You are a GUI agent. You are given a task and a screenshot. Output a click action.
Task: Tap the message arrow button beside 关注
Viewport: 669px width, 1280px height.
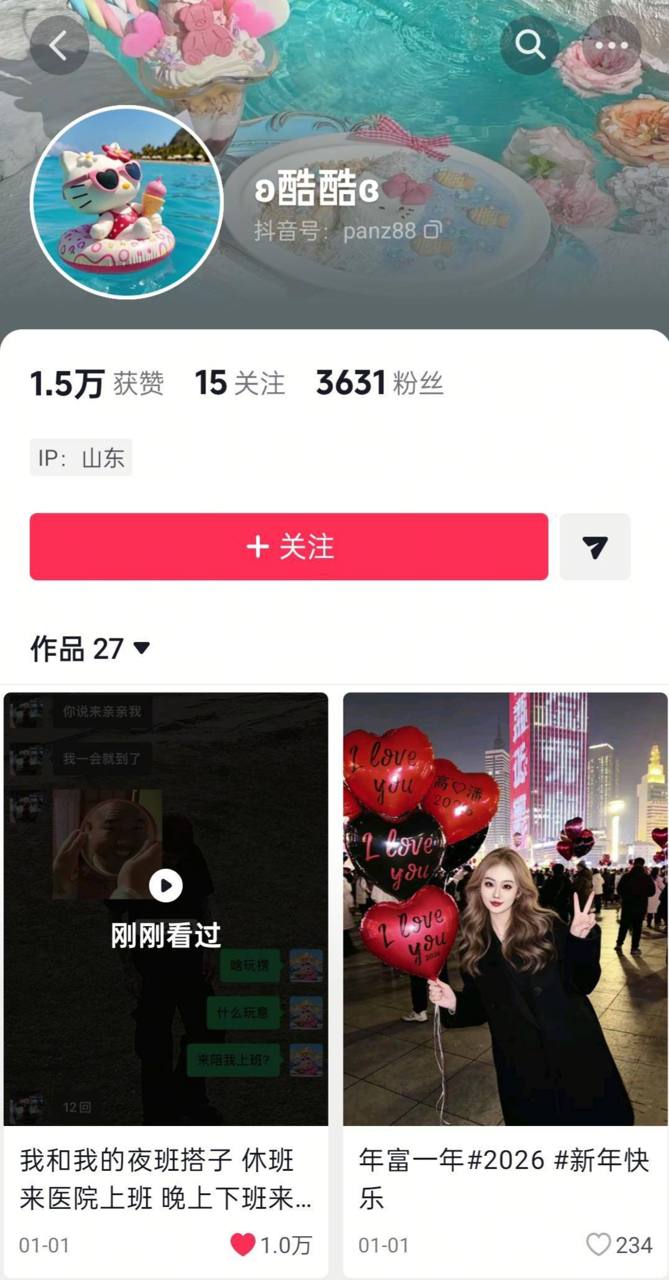click(x=595, y=547)
